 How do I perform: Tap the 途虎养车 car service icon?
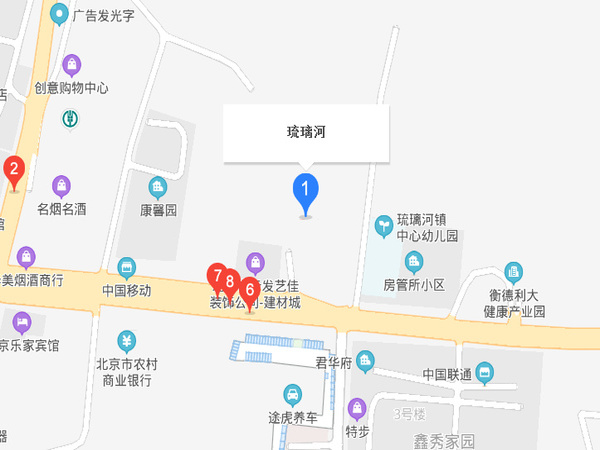(293, 393)
